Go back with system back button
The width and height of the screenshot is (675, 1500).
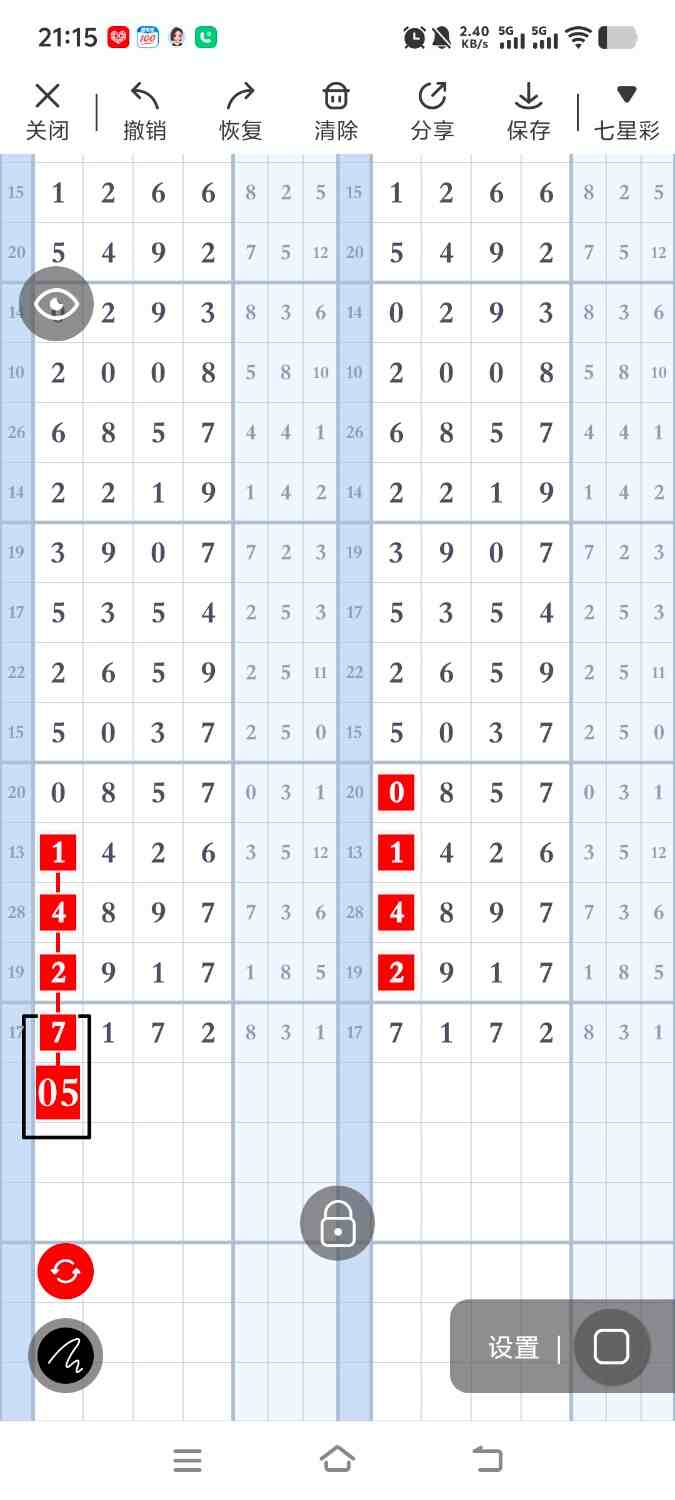pyautogui.click(x=487, y=1460)
